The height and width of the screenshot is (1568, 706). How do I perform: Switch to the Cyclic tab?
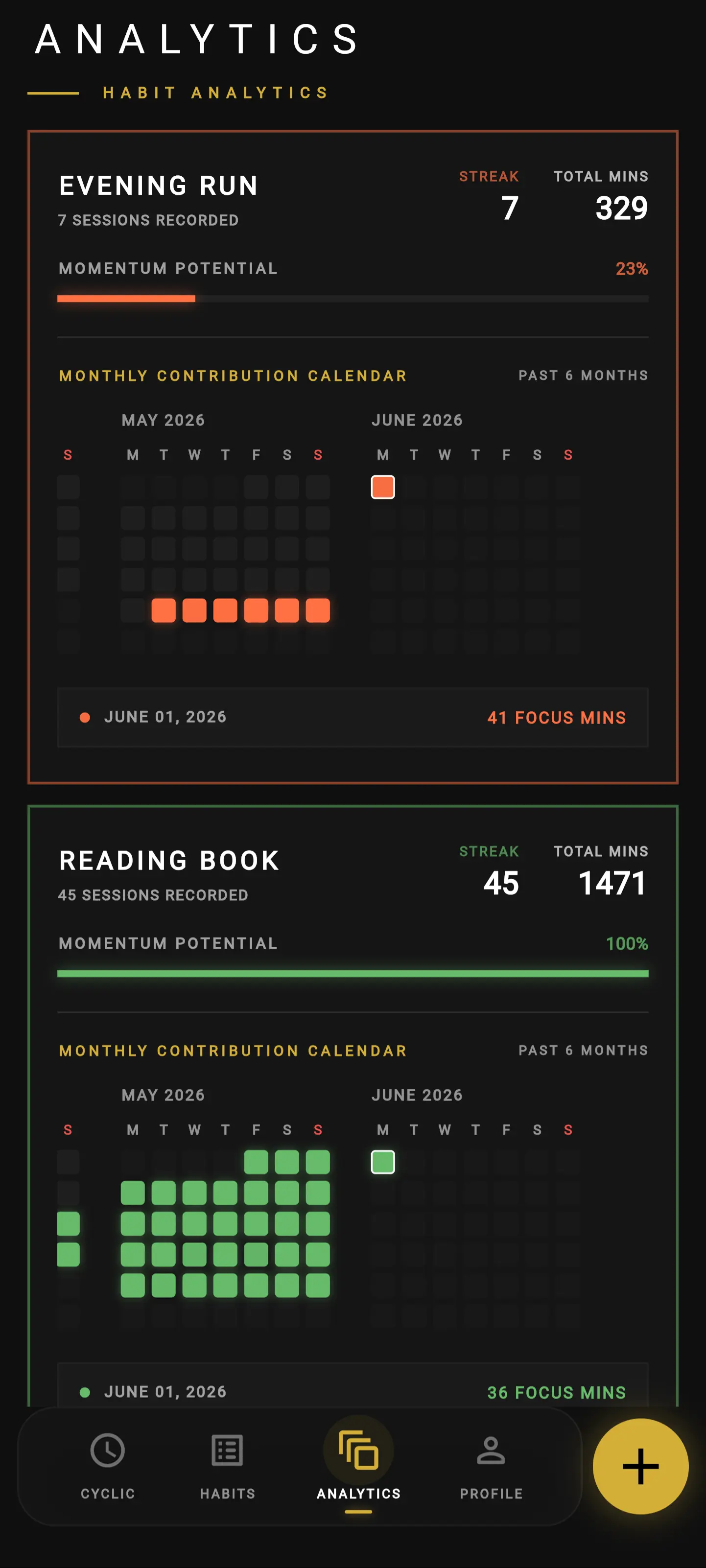(x=108, y=1466)
